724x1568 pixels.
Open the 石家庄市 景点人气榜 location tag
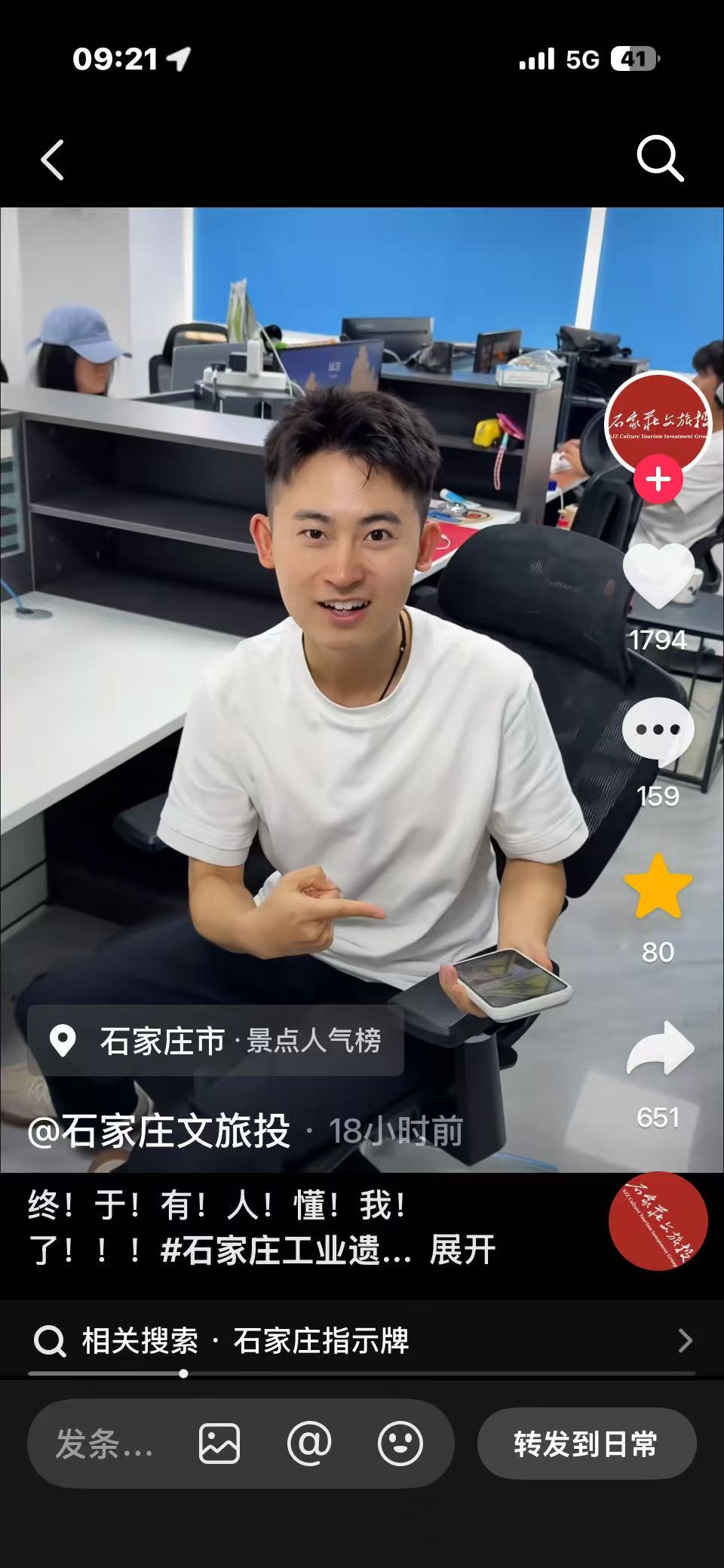click(216, 1040)
